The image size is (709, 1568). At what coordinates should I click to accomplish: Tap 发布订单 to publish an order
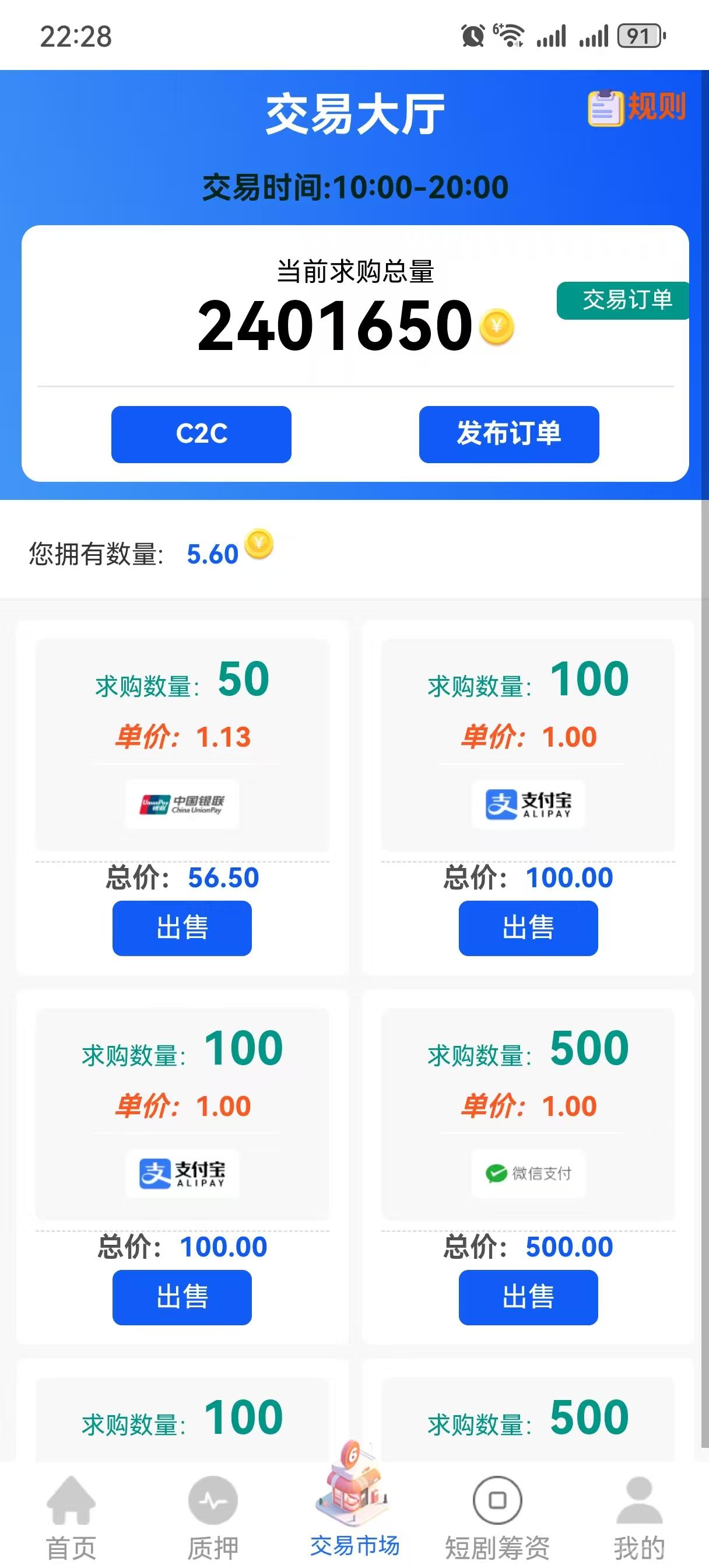pos(509,435)
